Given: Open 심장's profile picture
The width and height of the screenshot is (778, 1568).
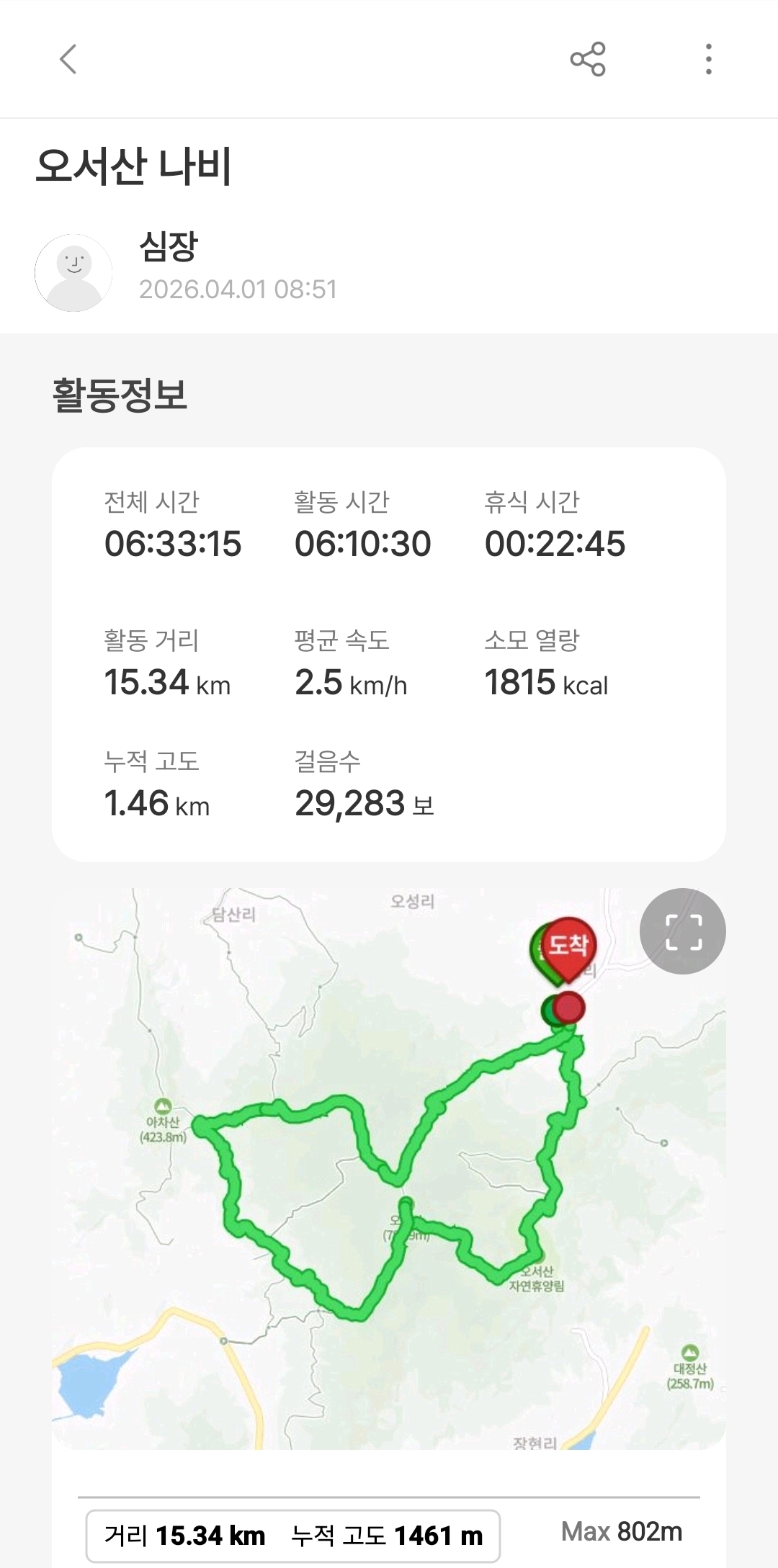Looking at the screenshot, I should [73, 273].
